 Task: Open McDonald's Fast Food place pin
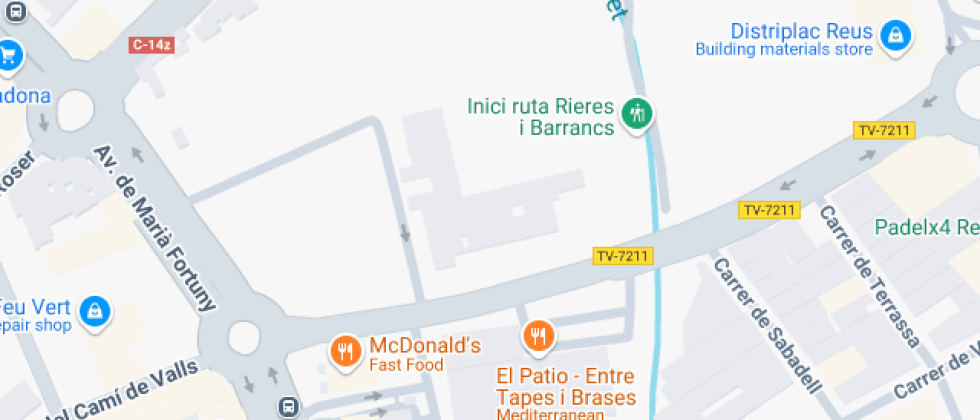coord(346,351)
